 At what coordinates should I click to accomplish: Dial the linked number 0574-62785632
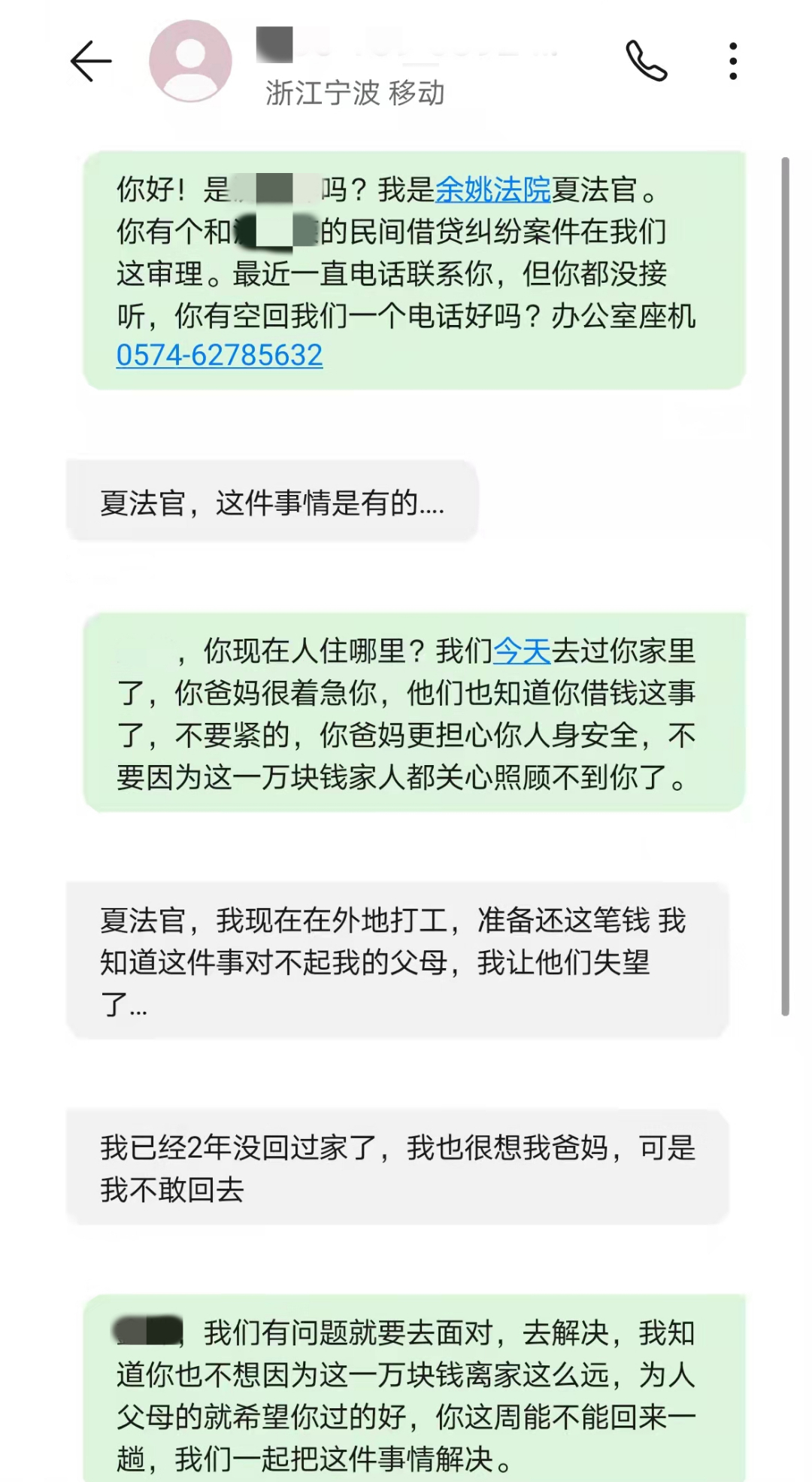[220, 355]
